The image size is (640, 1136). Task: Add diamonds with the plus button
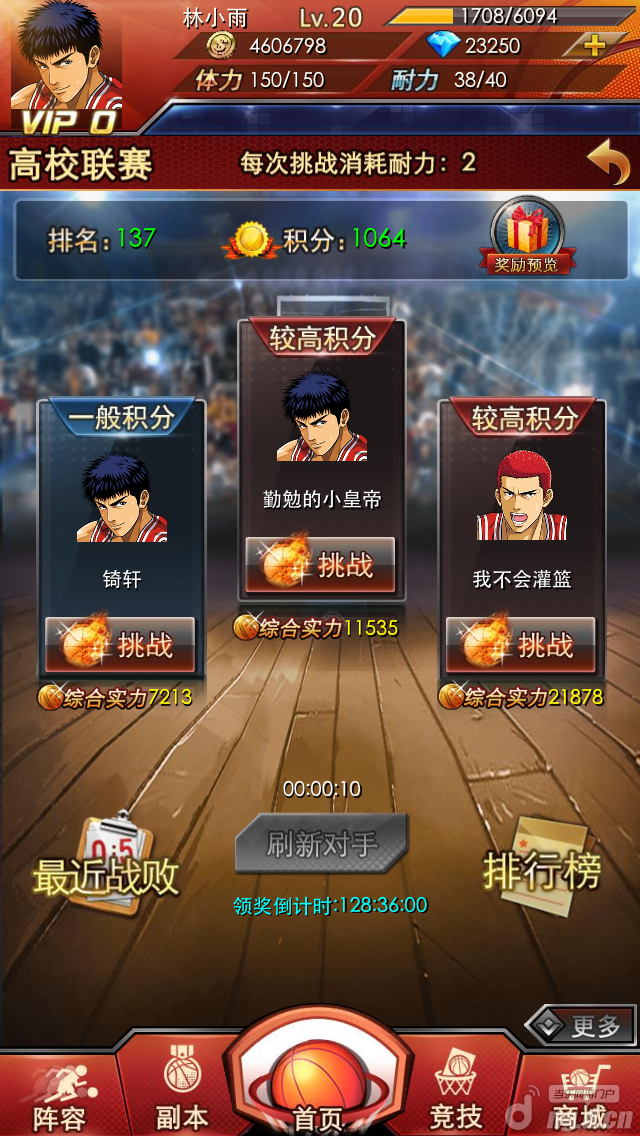[x=594, y=45]
